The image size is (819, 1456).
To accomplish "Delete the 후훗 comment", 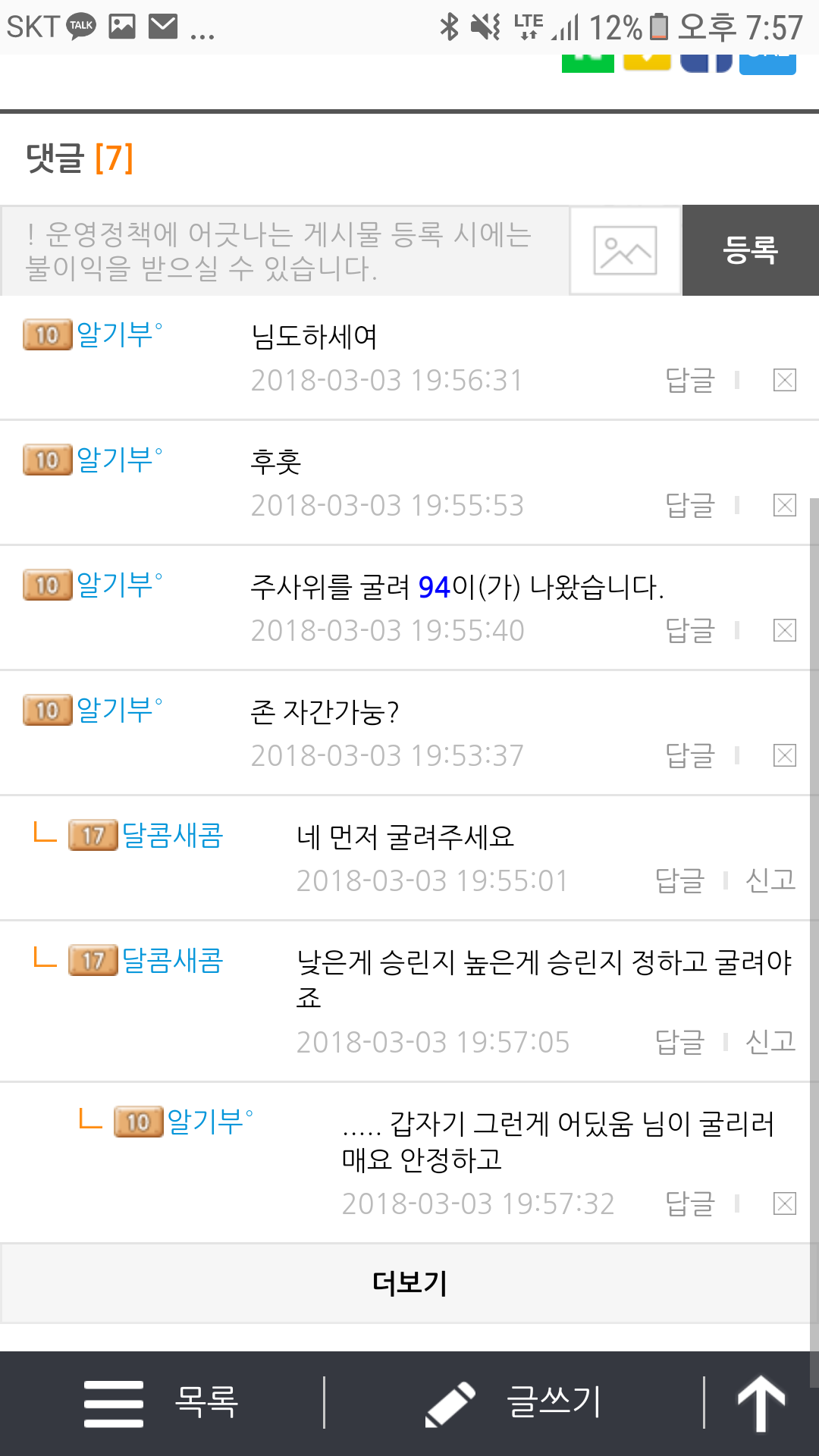I will [x=784, y=505].
